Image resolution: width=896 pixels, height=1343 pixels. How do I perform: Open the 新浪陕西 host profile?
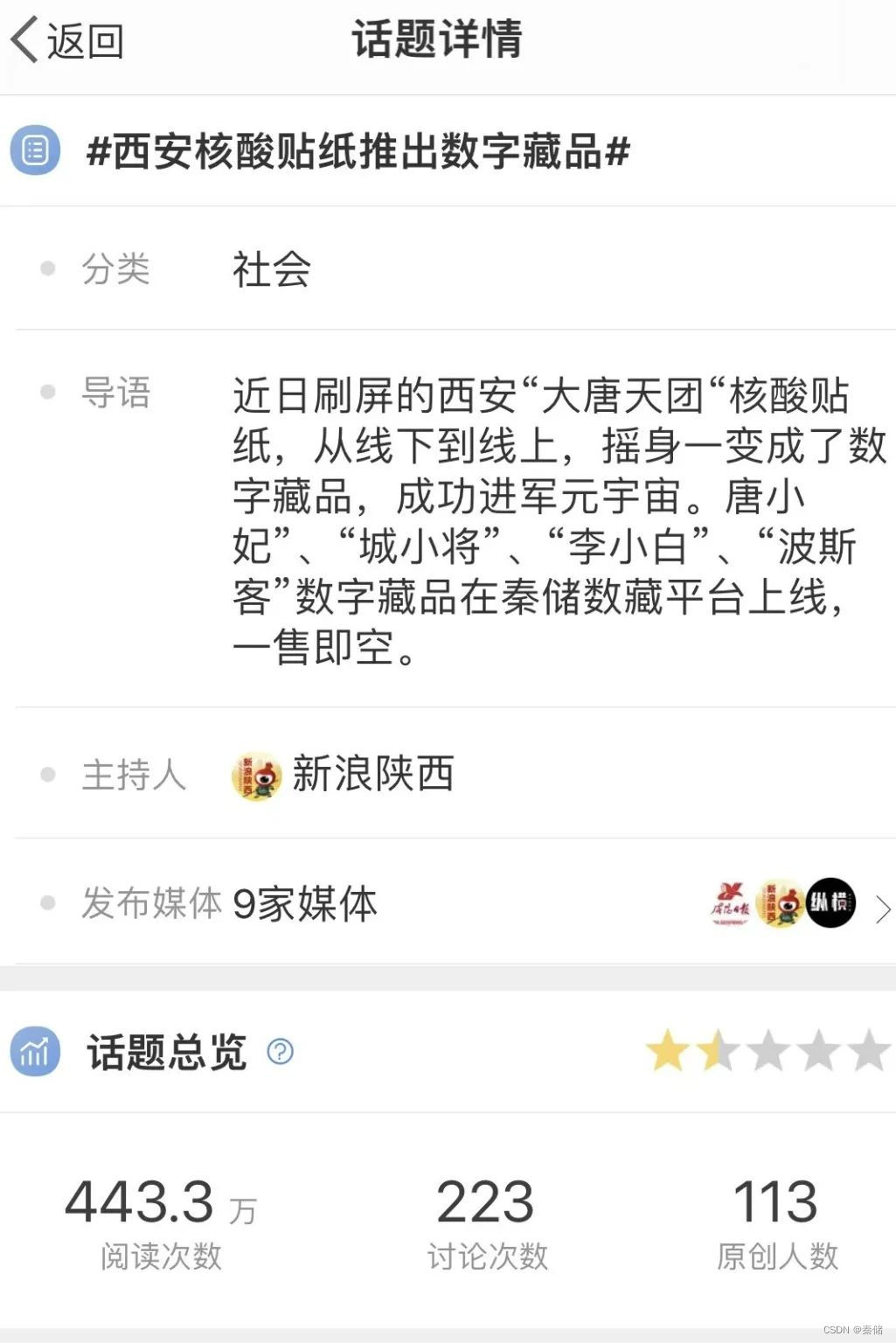click(344, 774)
